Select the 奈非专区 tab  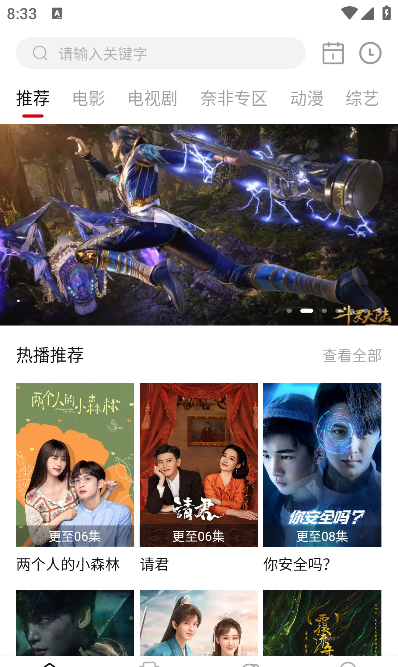[x=233, y=98]
